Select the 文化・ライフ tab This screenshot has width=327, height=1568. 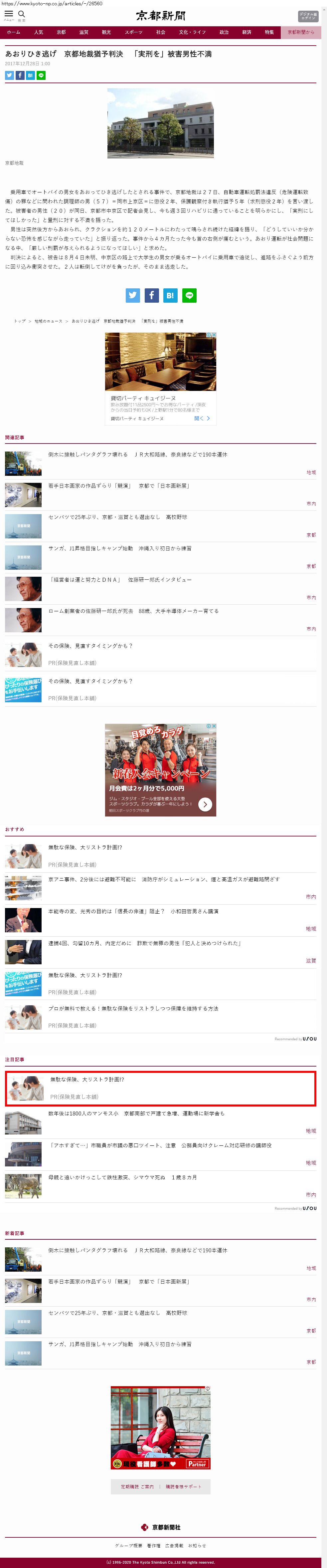(192, 32)
